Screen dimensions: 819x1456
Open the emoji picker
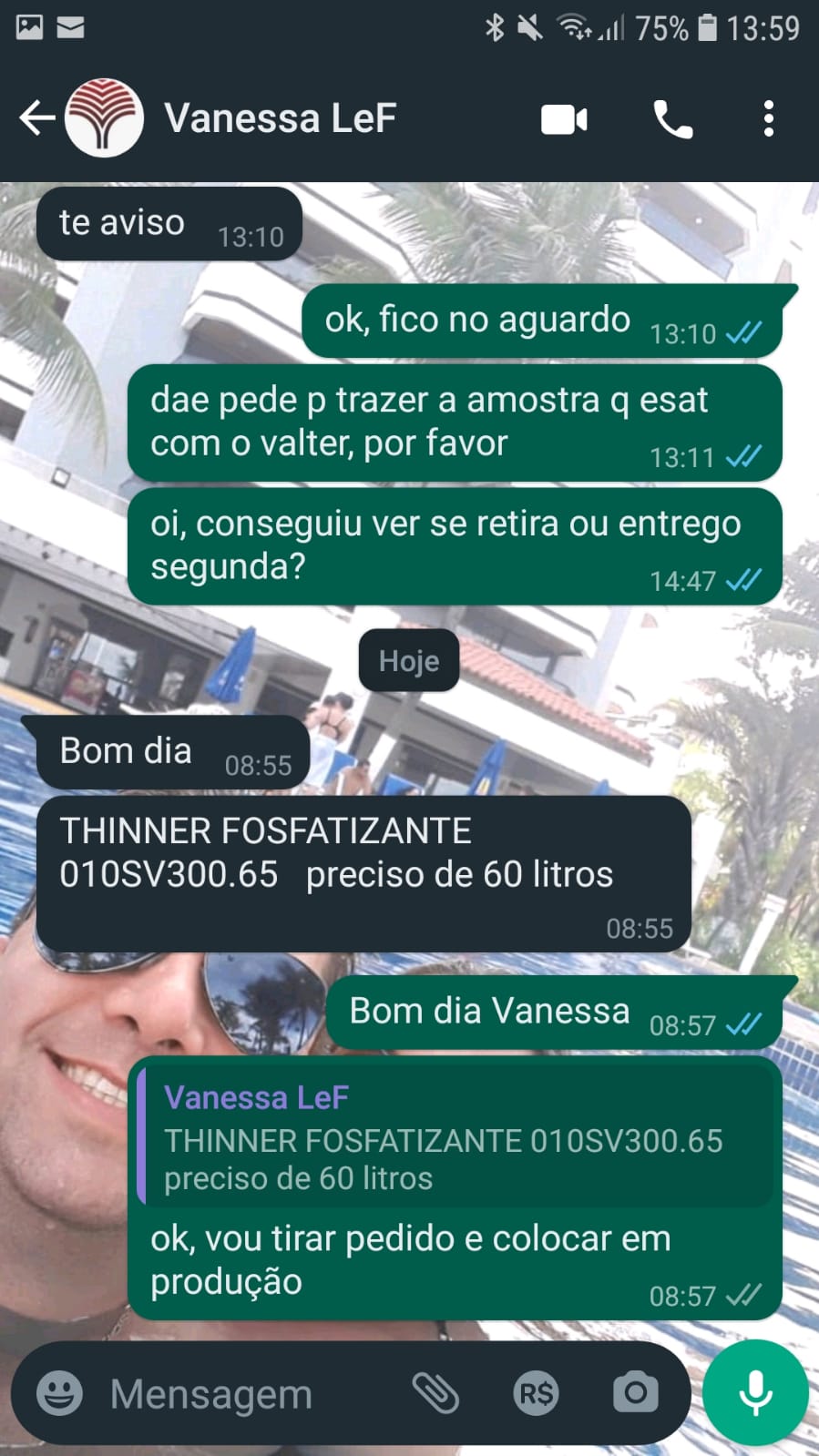(59, 1393)
